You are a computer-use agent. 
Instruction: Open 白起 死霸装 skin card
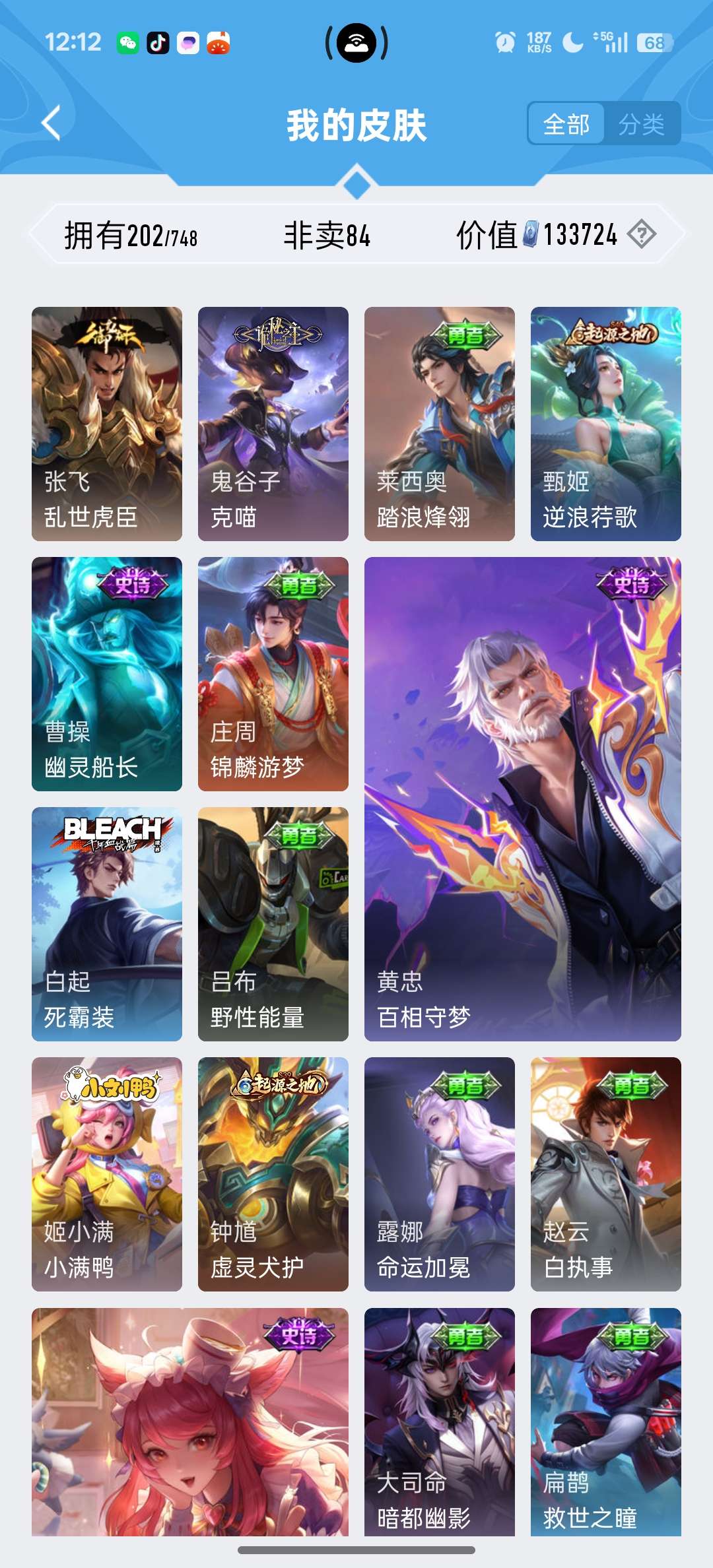(x=107, y=924)
